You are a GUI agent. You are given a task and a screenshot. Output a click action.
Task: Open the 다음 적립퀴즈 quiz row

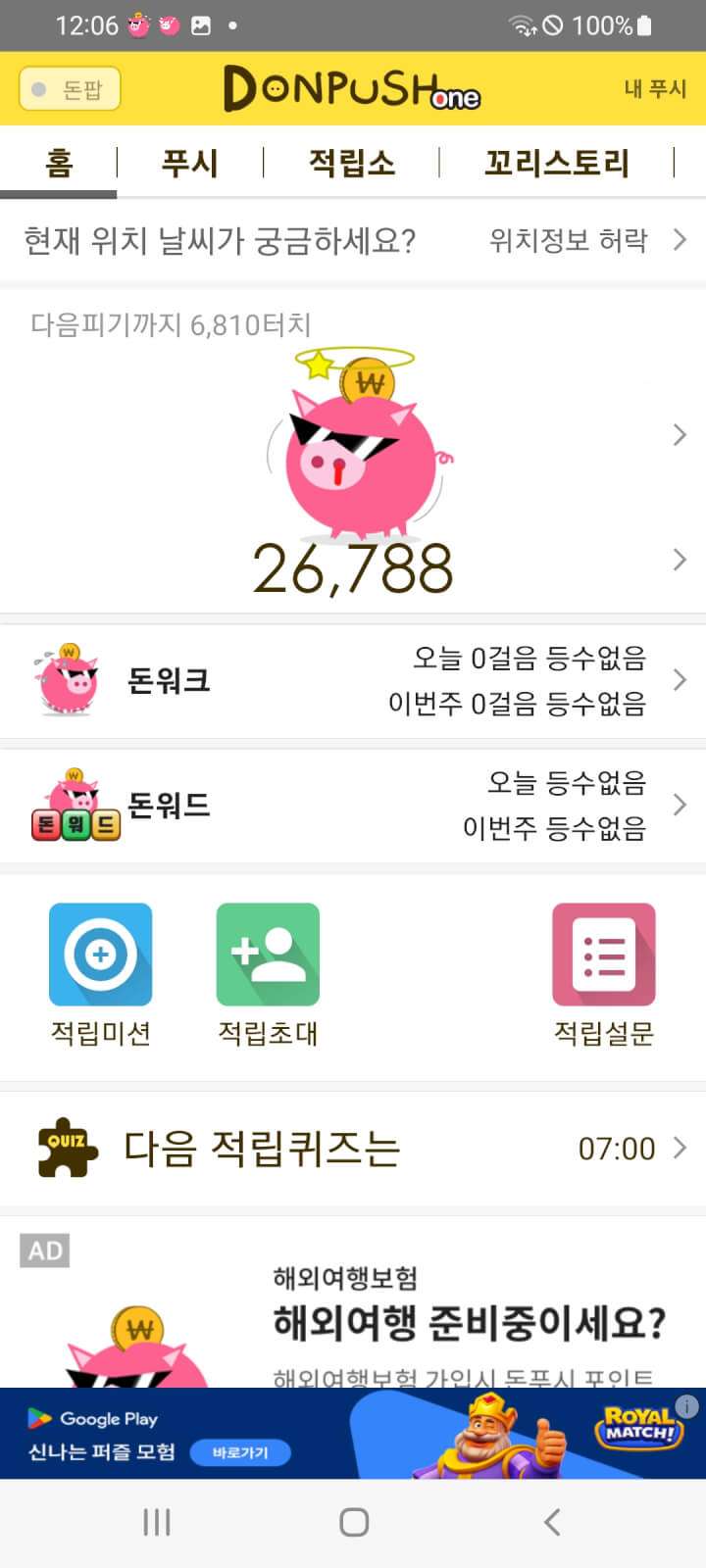pyautogui.click(x=353, y=1148)
